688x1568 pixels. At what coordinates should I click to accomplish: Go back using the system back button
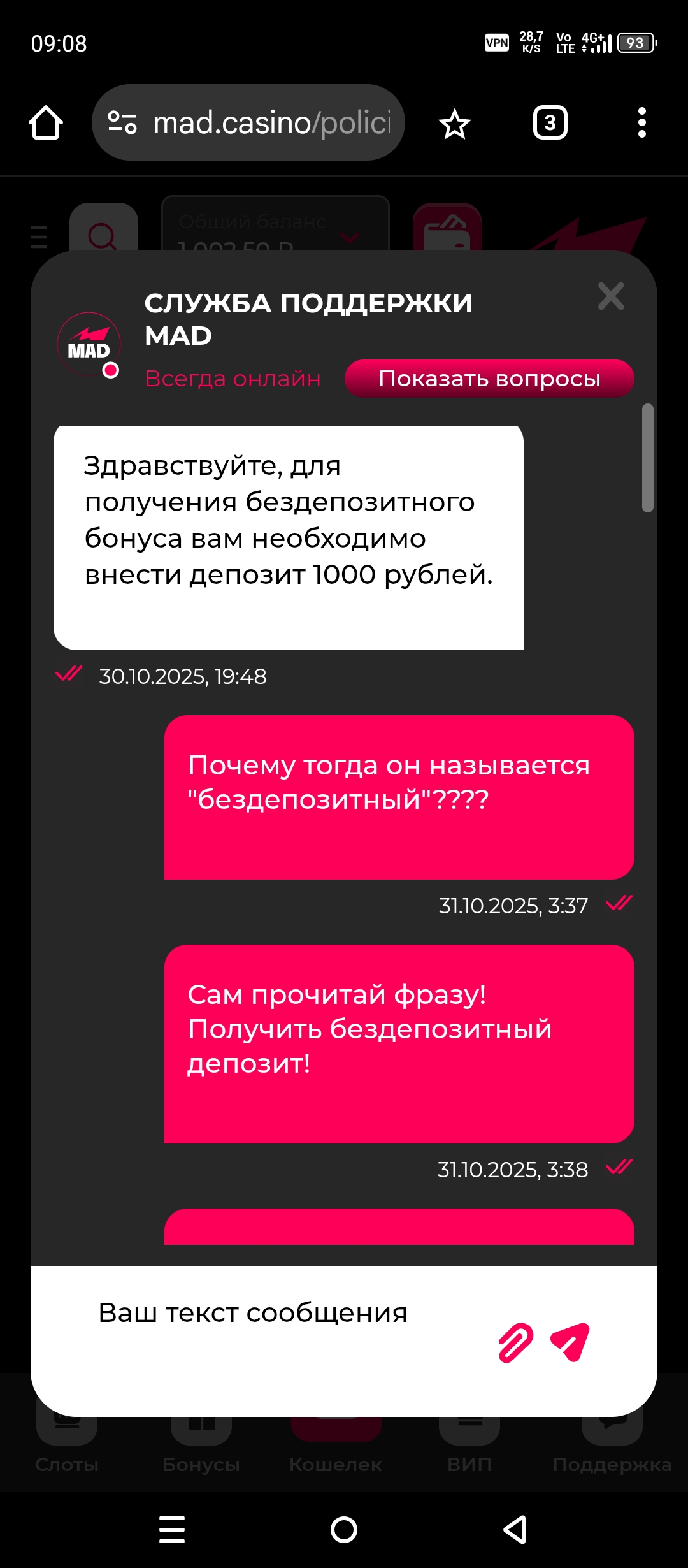(x=515, y=1529)
